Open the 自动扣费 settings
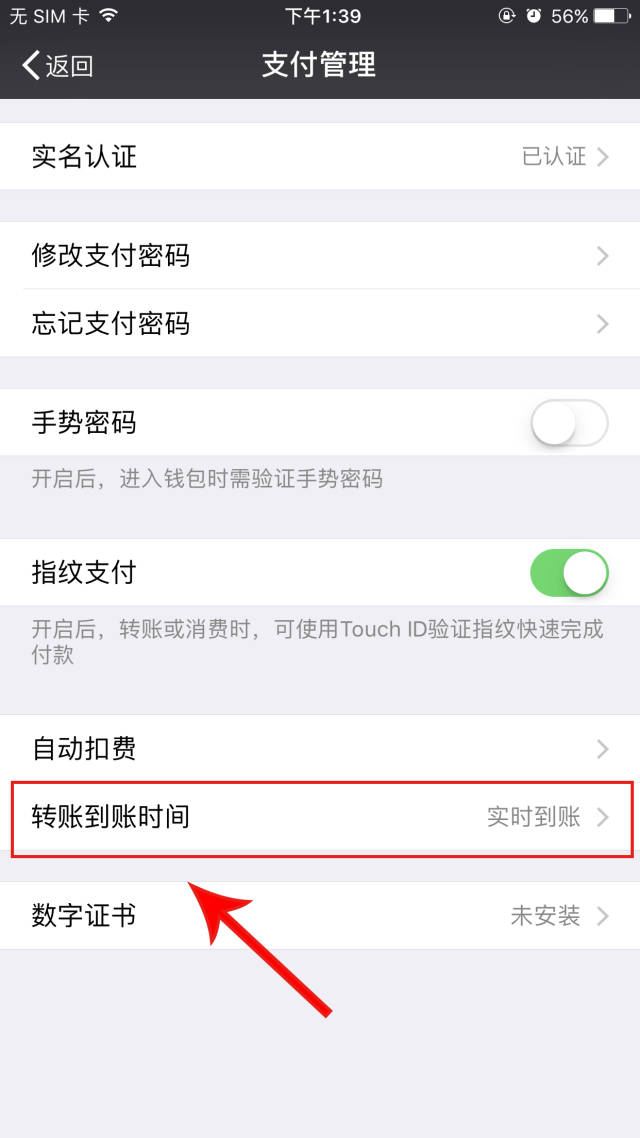Screen dimensions: 640x1138 (x=320, y=748)
